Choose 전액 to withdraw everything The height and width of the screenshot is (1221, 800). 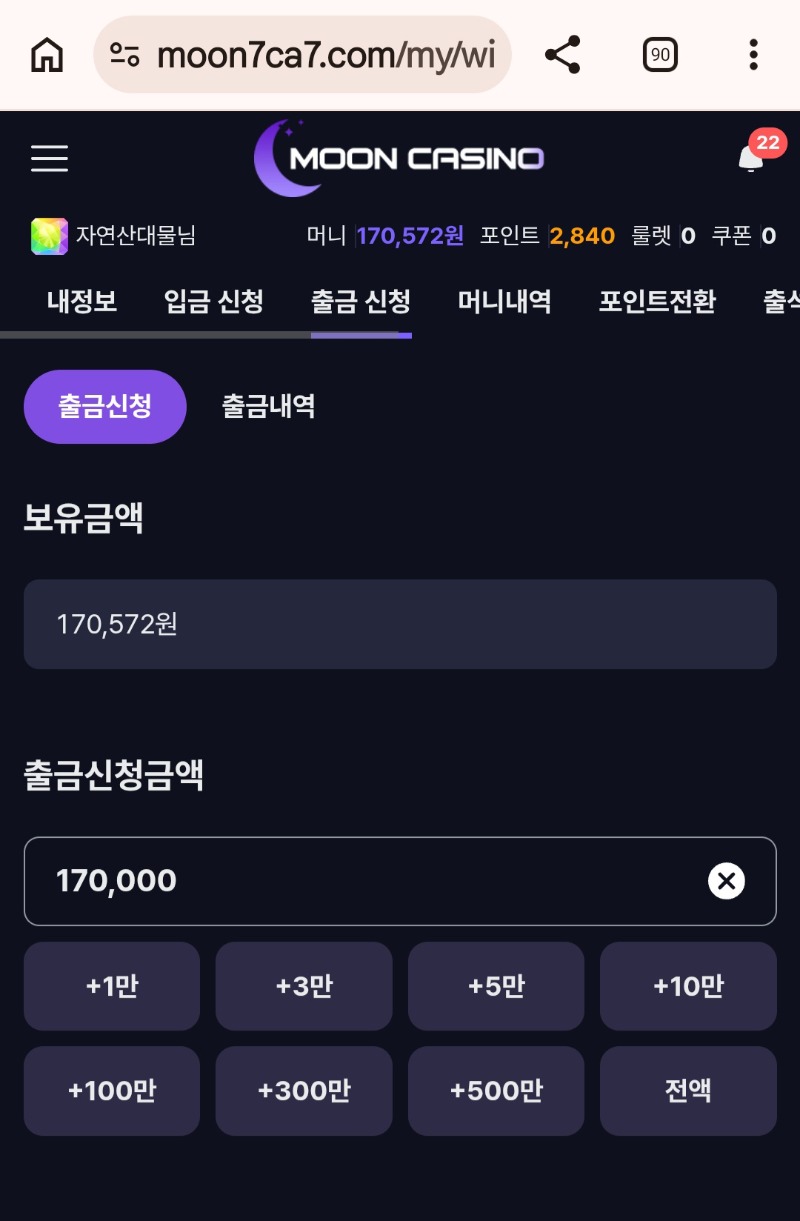point(688,1090)
